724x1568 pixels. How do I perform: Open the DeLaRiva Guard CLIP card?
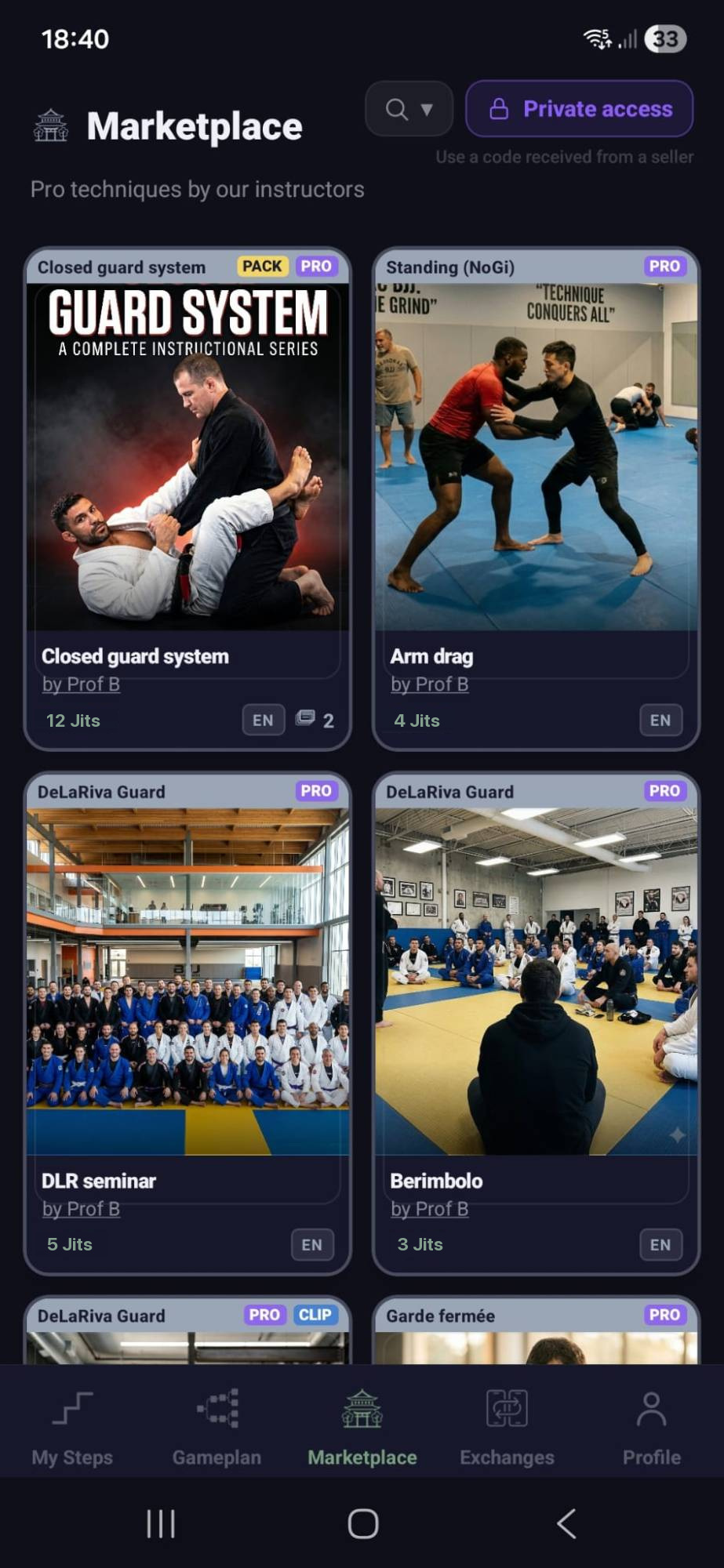pos(187,1330)
